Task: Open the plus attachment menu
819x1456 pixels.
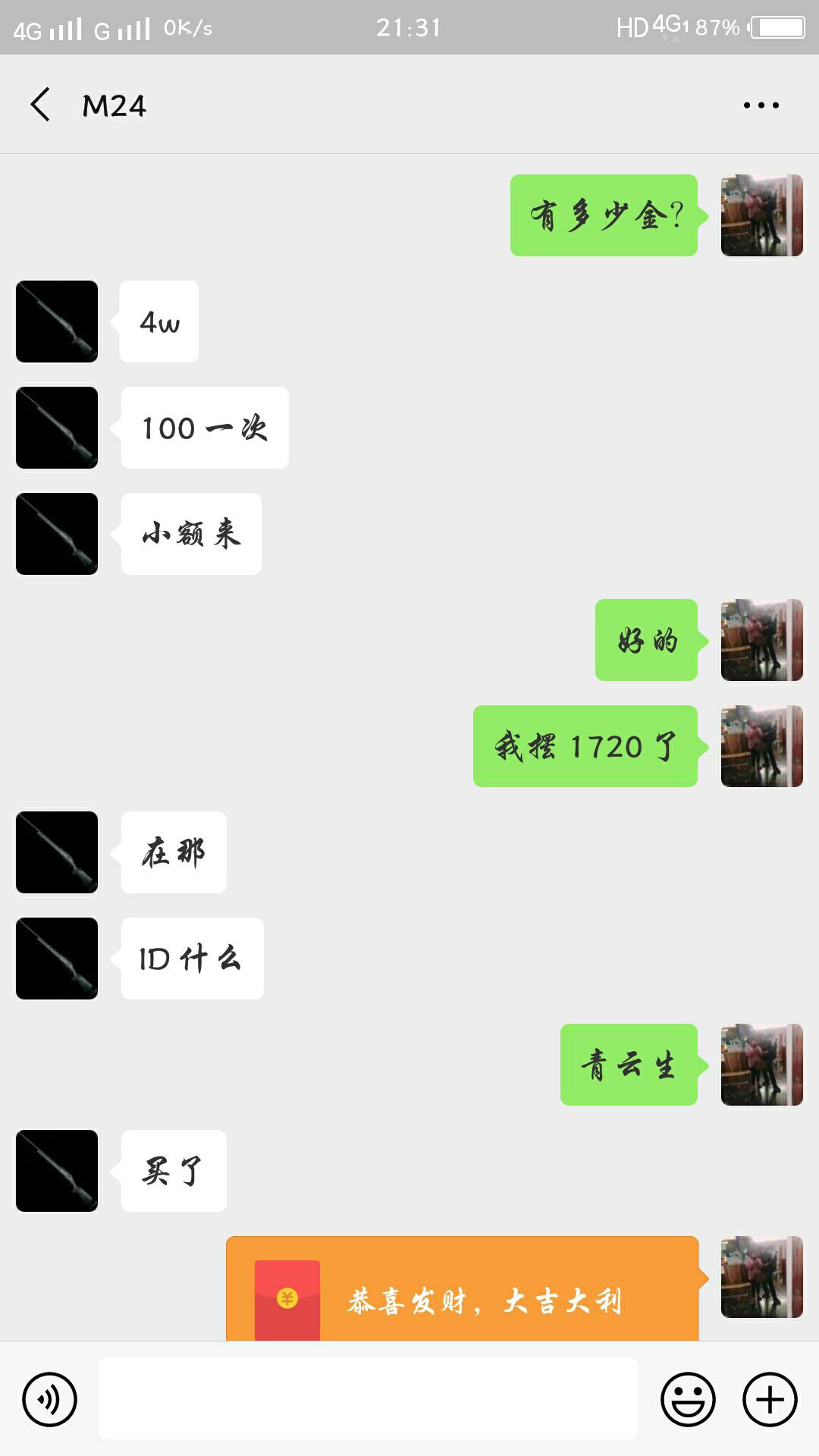Action: [769, 1399]
